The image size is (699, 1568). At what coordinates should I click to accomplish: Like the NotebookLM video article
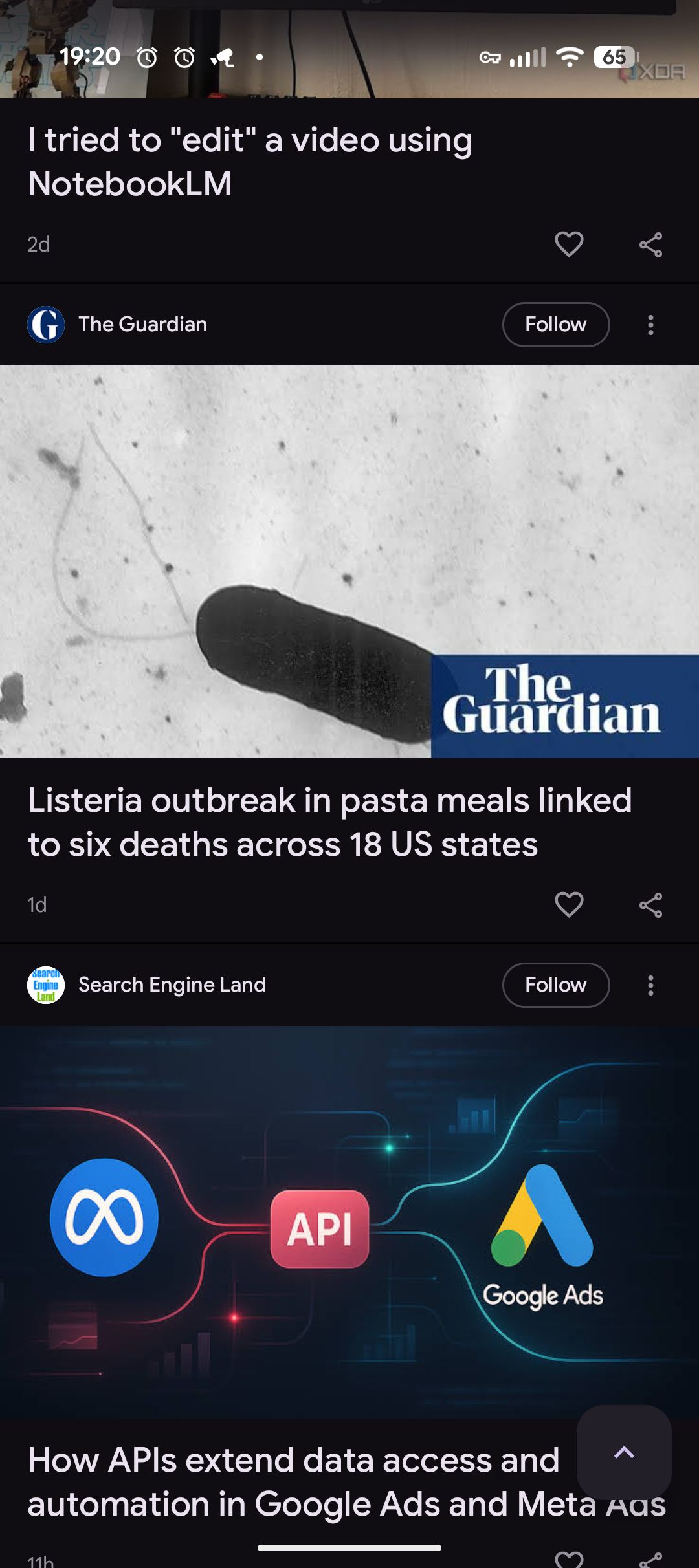click(x=569, y=245)
